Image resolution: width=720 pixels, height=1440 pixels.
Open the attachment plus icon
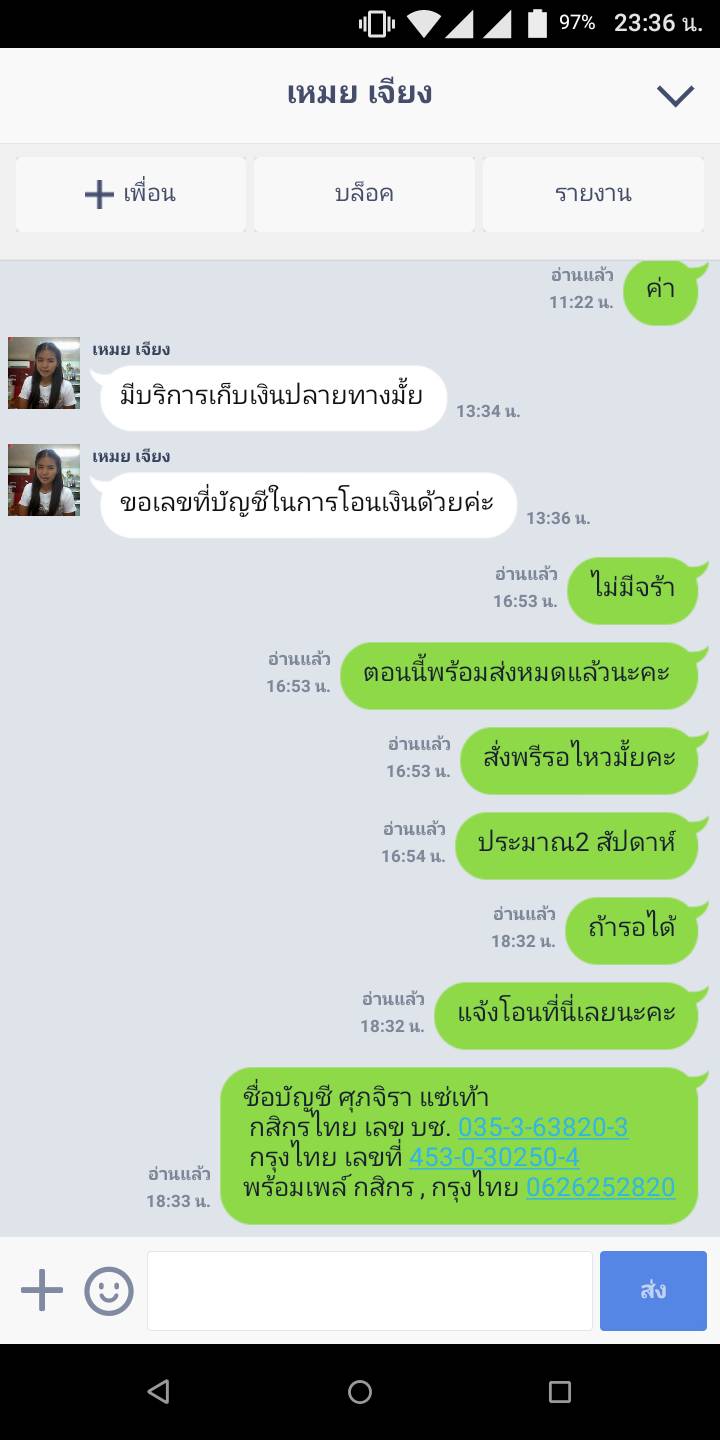pos(42,1291)
